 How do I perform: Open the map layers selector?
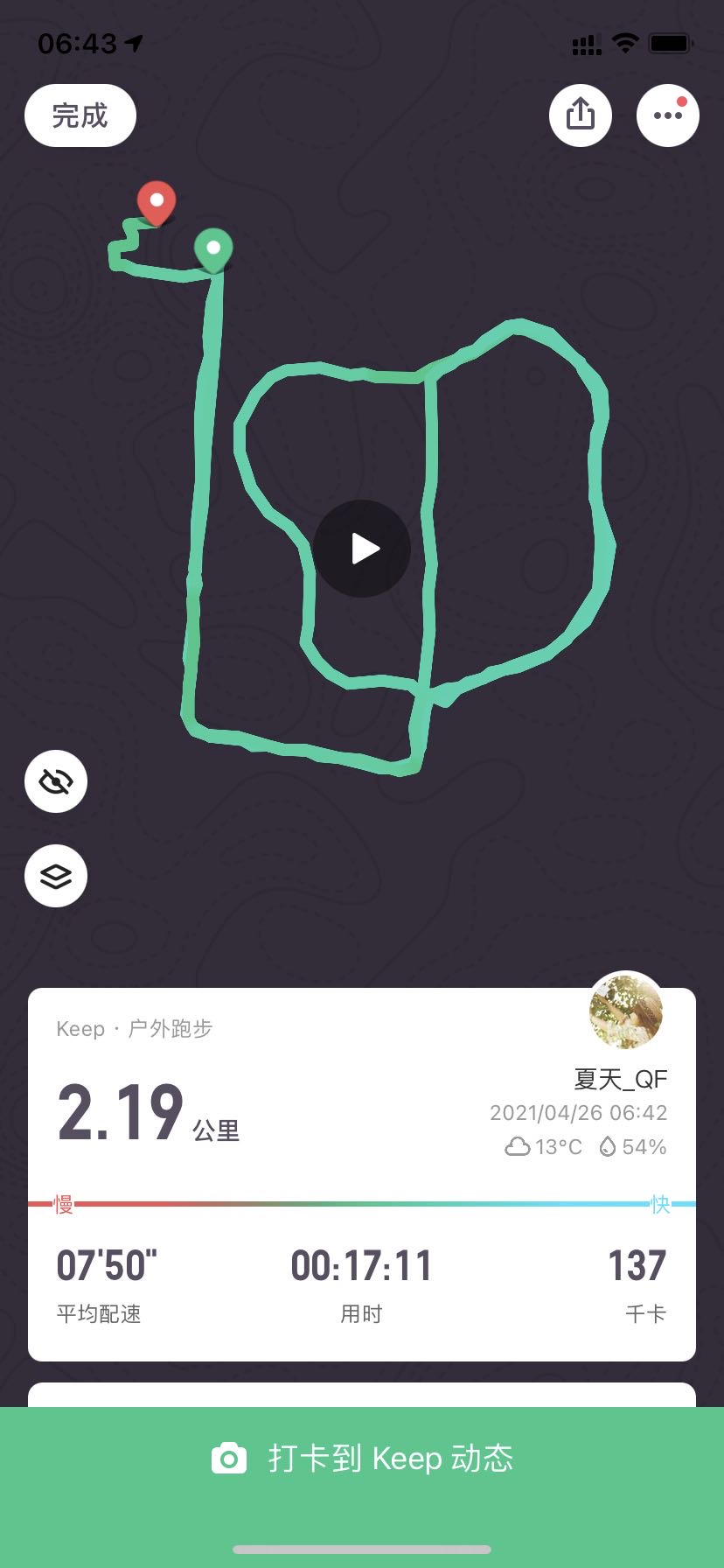pyautogui.click(x=56, y=876)
